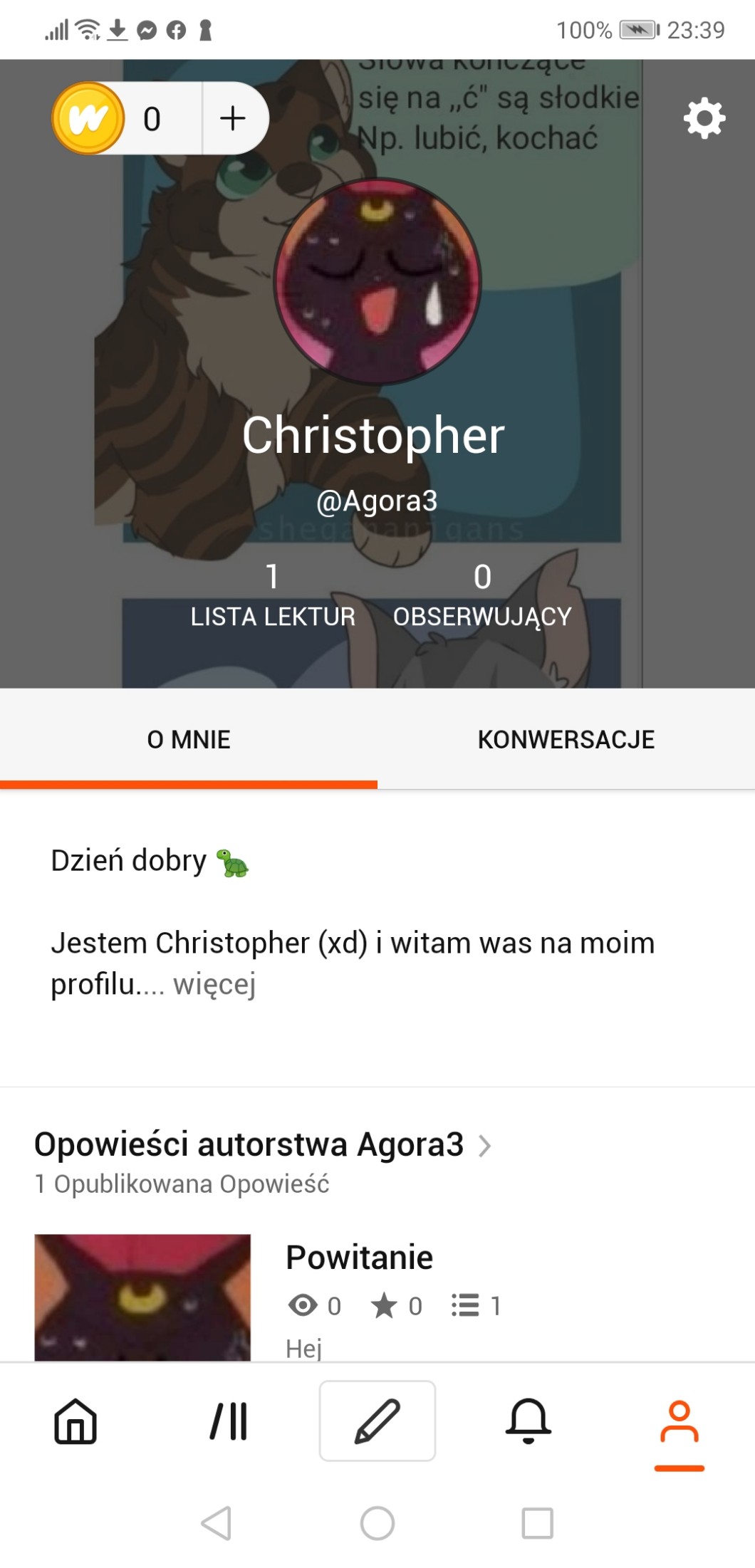Switch to the Konwersacje tab

566,739
